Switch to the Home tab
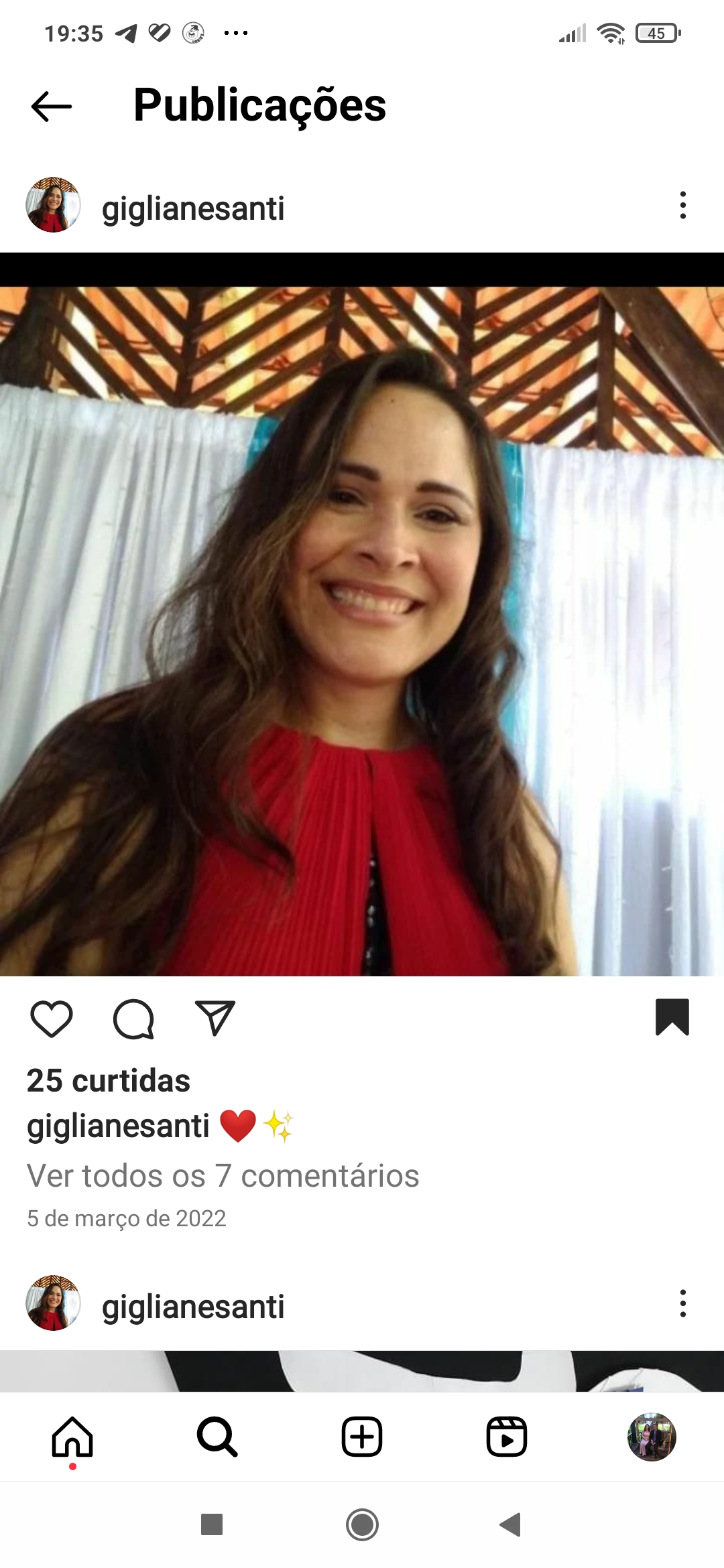Viewport: 724px width, 1568px height. [72, 1437]
